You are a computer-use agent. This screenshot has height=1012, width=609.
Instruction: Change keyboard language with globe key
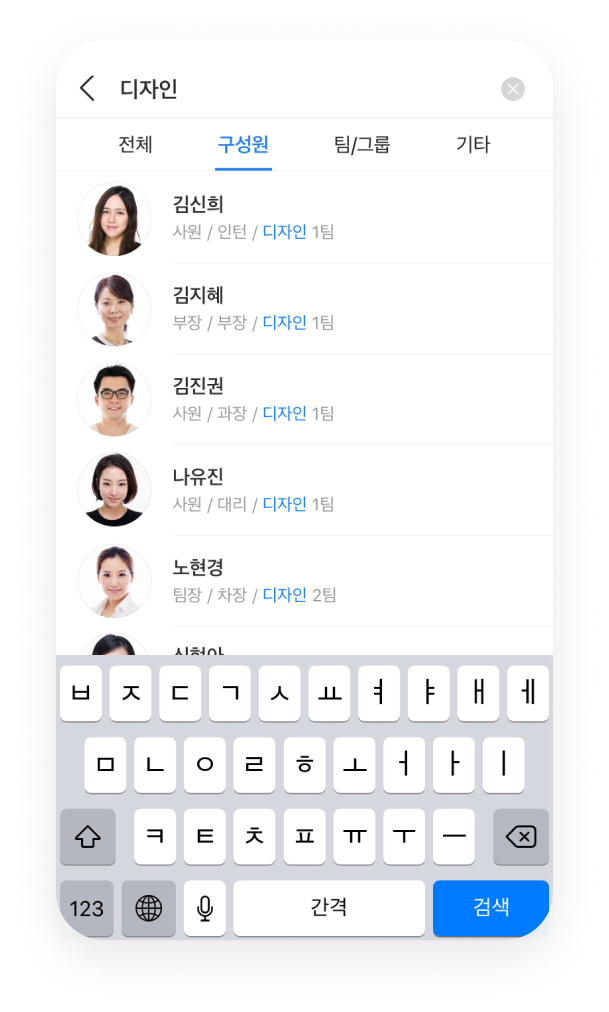click(149, 908)
